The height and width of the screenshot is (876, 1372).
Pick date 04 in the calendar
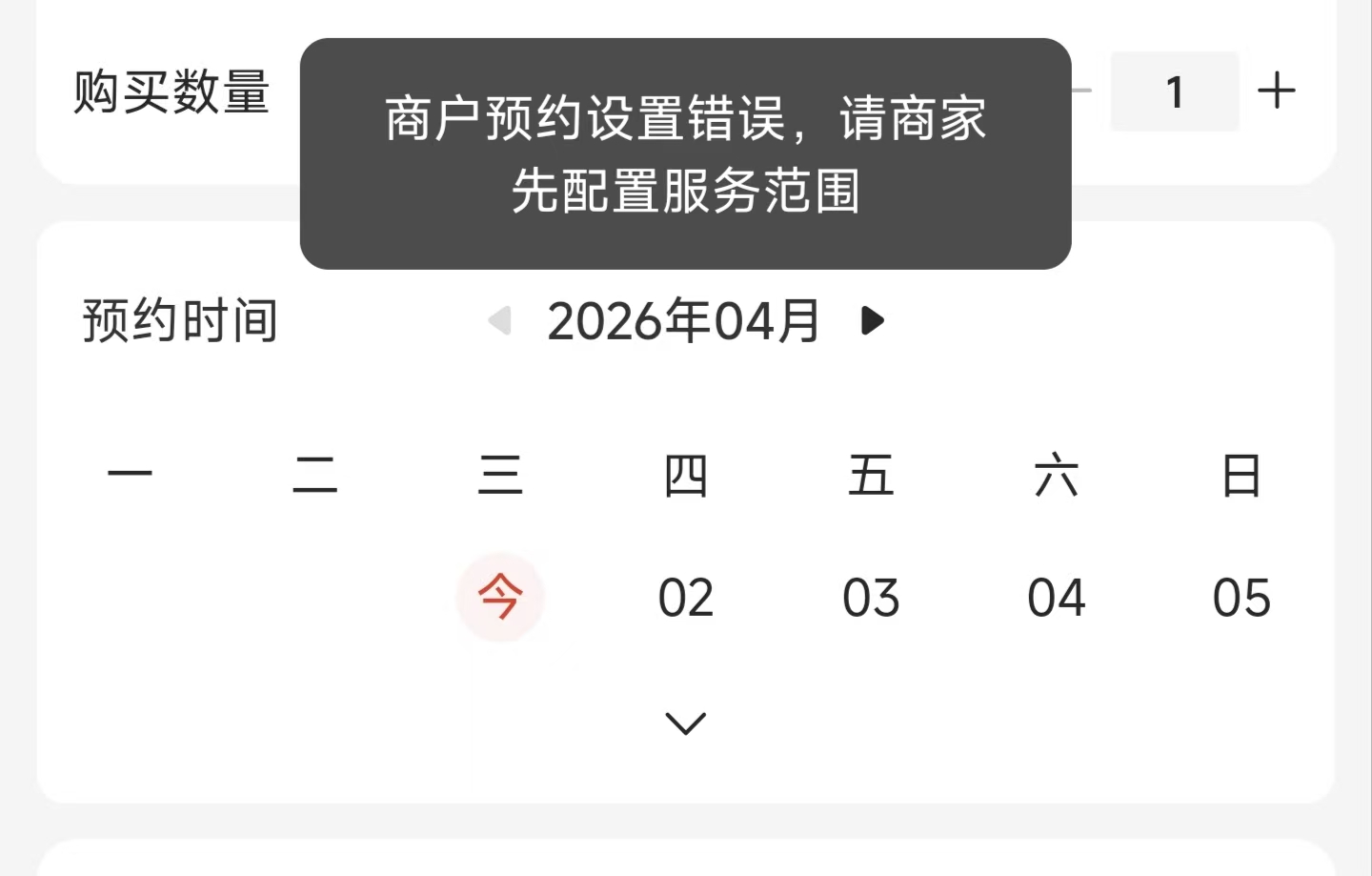(x=1056, y=598)
